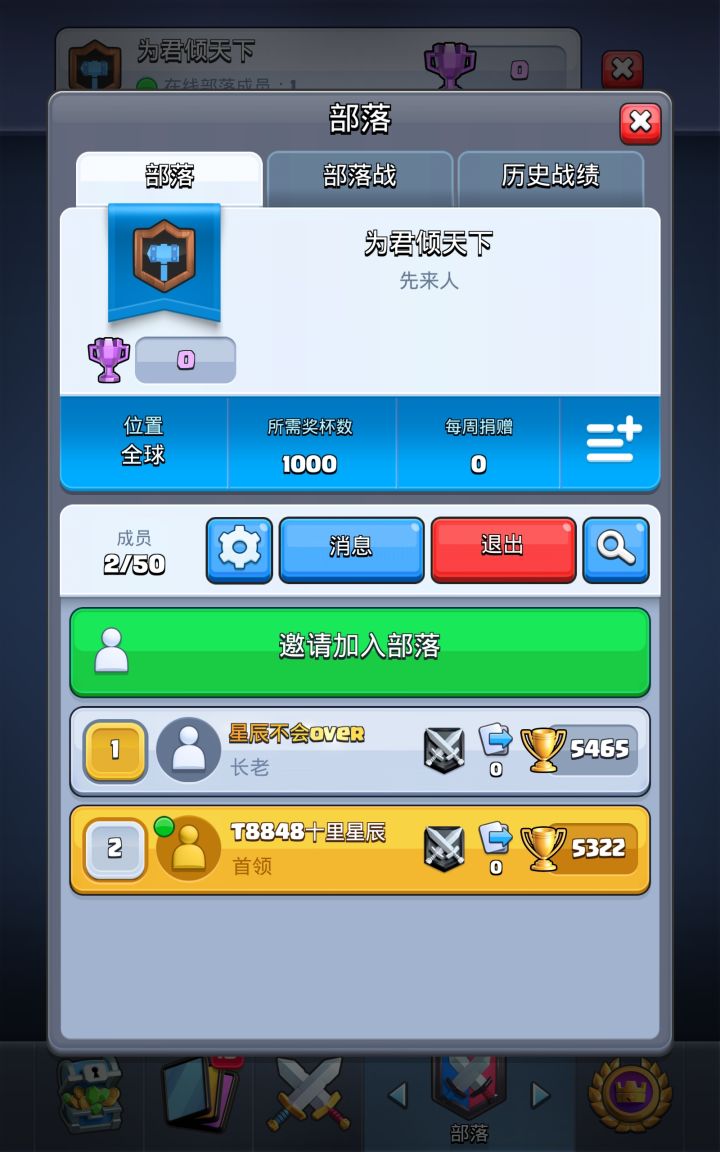Click the red 退出 leave button
Image resolution: width=720 pixels, height=1152 pixels.
(504, 549)
